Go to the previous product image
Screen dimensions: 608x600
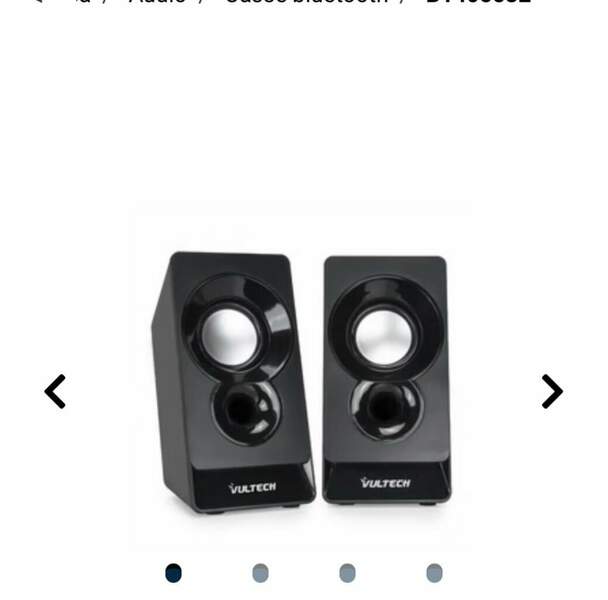coord(55,392)
